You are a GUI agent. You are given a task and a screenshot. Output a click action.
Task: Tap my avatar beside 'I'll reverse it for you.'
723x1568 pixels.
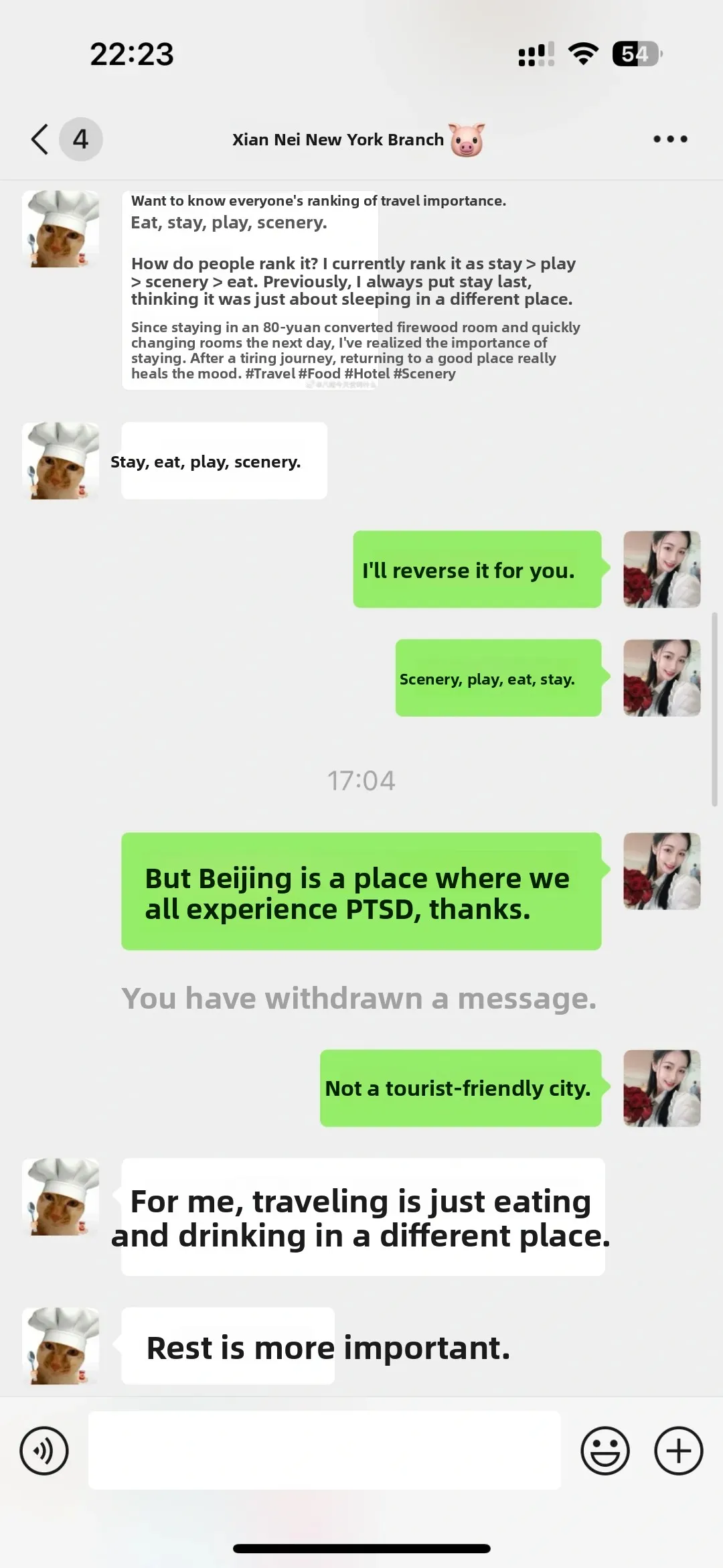point(661,569)
